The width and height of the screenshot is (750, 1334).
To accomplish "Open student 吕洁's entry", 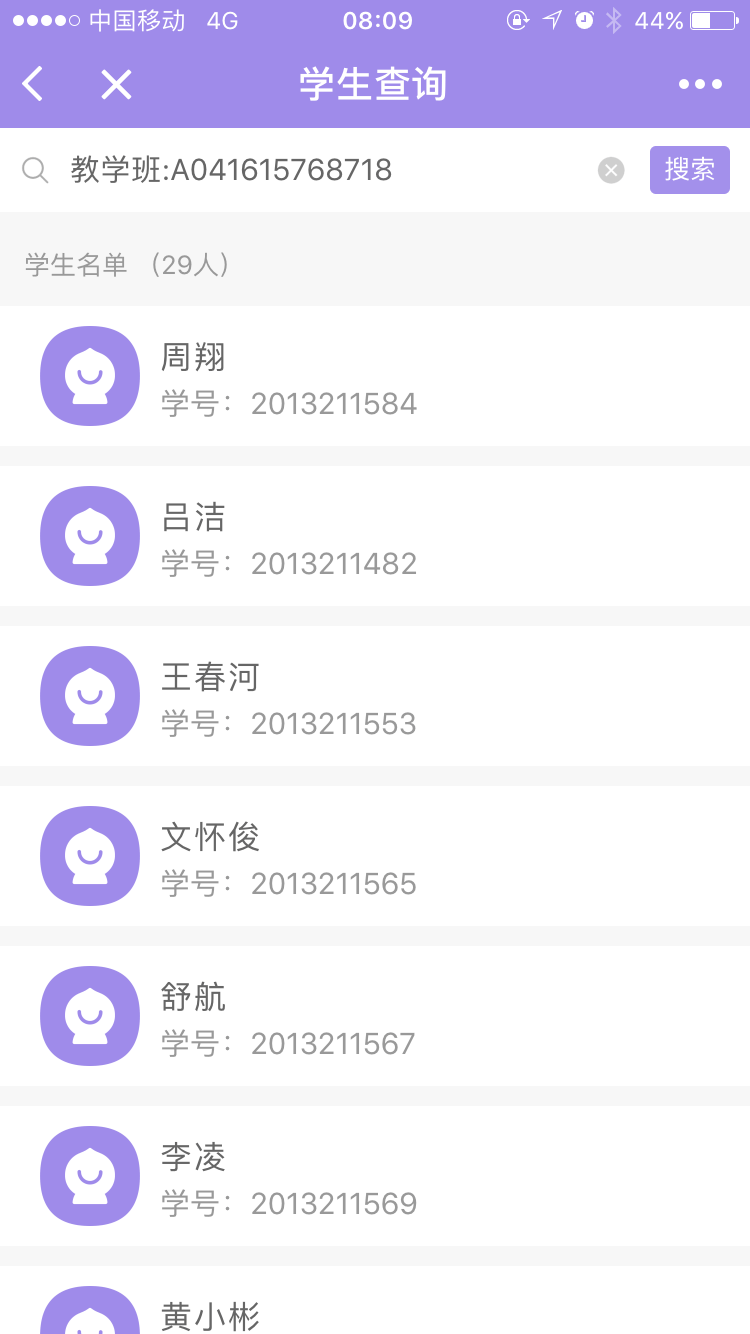I will pos(375,536).
